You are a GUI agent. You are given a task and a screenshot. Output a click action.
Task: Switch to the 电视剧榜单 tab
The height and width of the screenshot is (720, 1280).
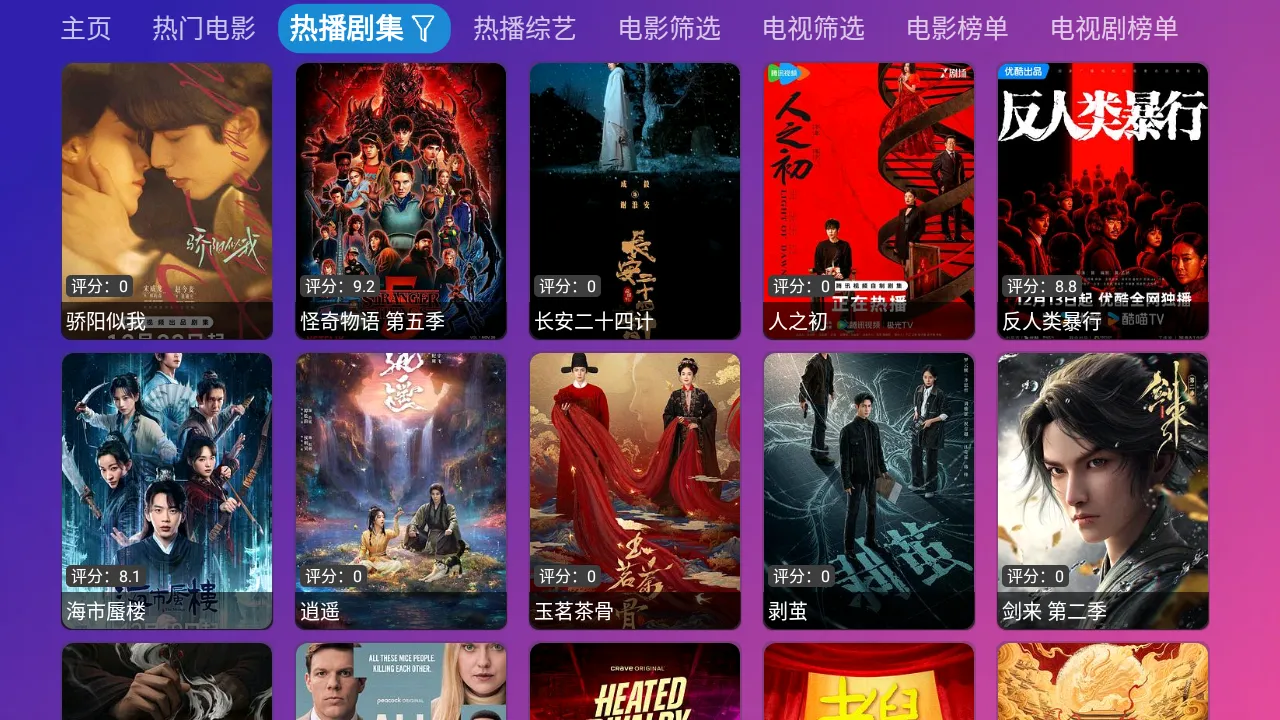pos(1114,28)
